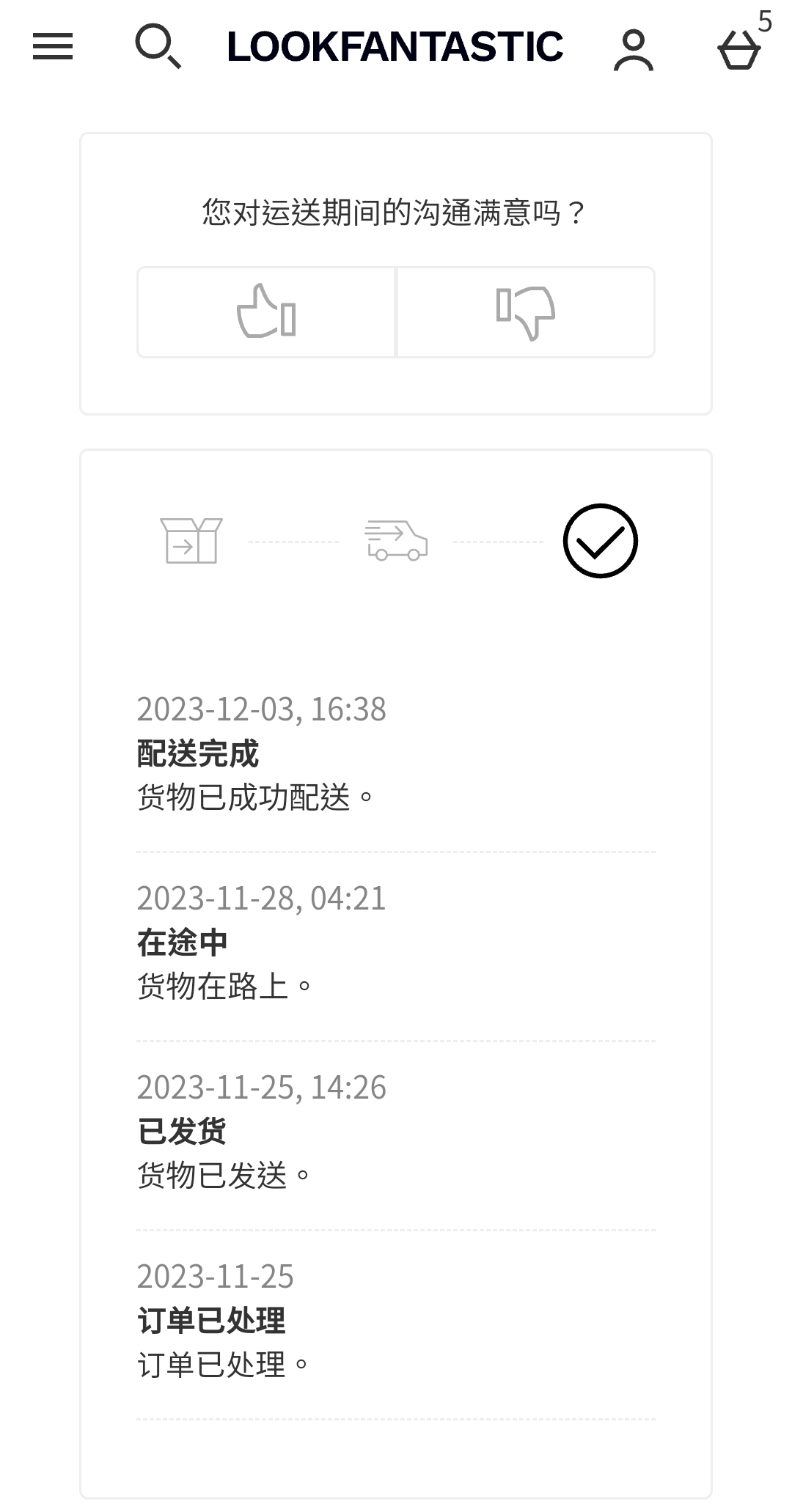
Task: Open the search icon
Action: pos(158,47)
